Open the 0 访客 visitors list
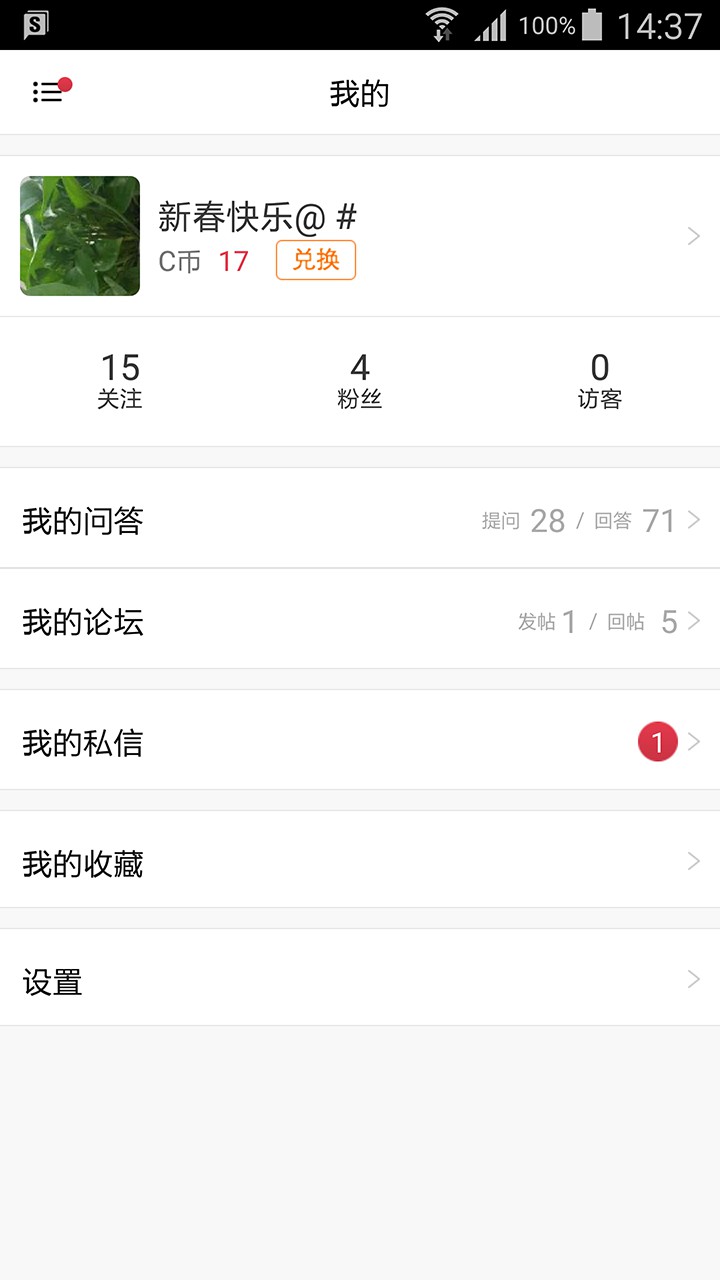Viewport: 720px width, 1280px height. [x=601, y=380]
